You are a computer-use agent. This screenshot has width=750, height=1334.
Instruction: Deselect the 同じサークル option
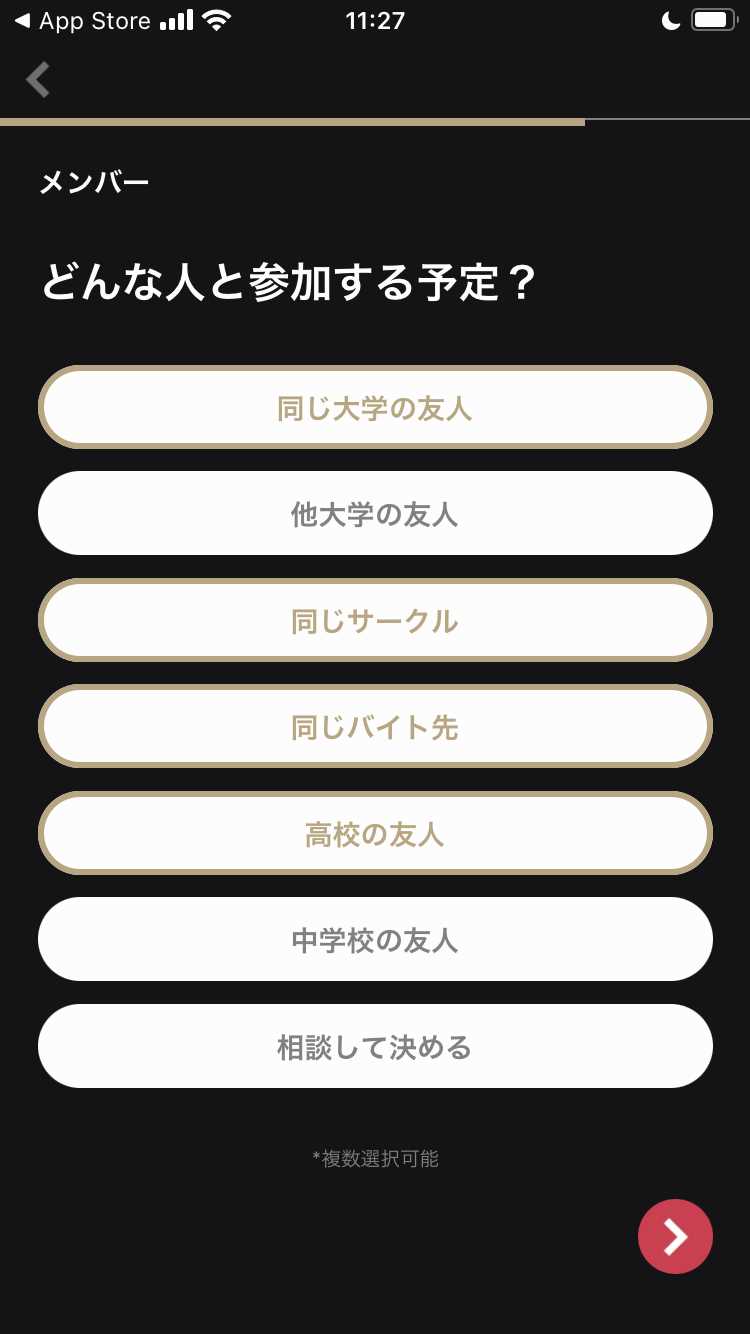pos(375,620)
